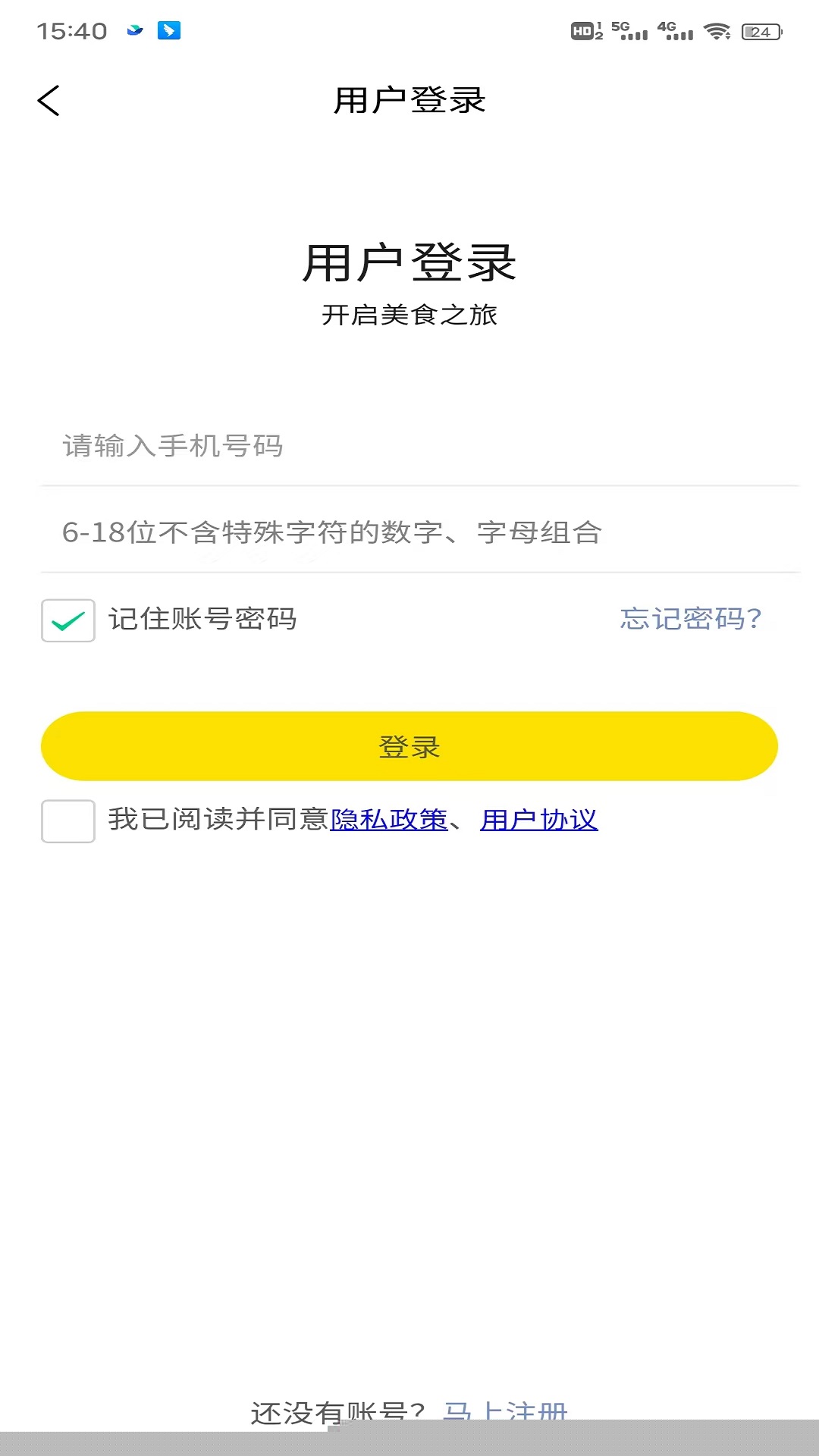The height and width of the screenshot is (1456, 819).
Task: Open the 用户协议 link
Action: (539, 820)
